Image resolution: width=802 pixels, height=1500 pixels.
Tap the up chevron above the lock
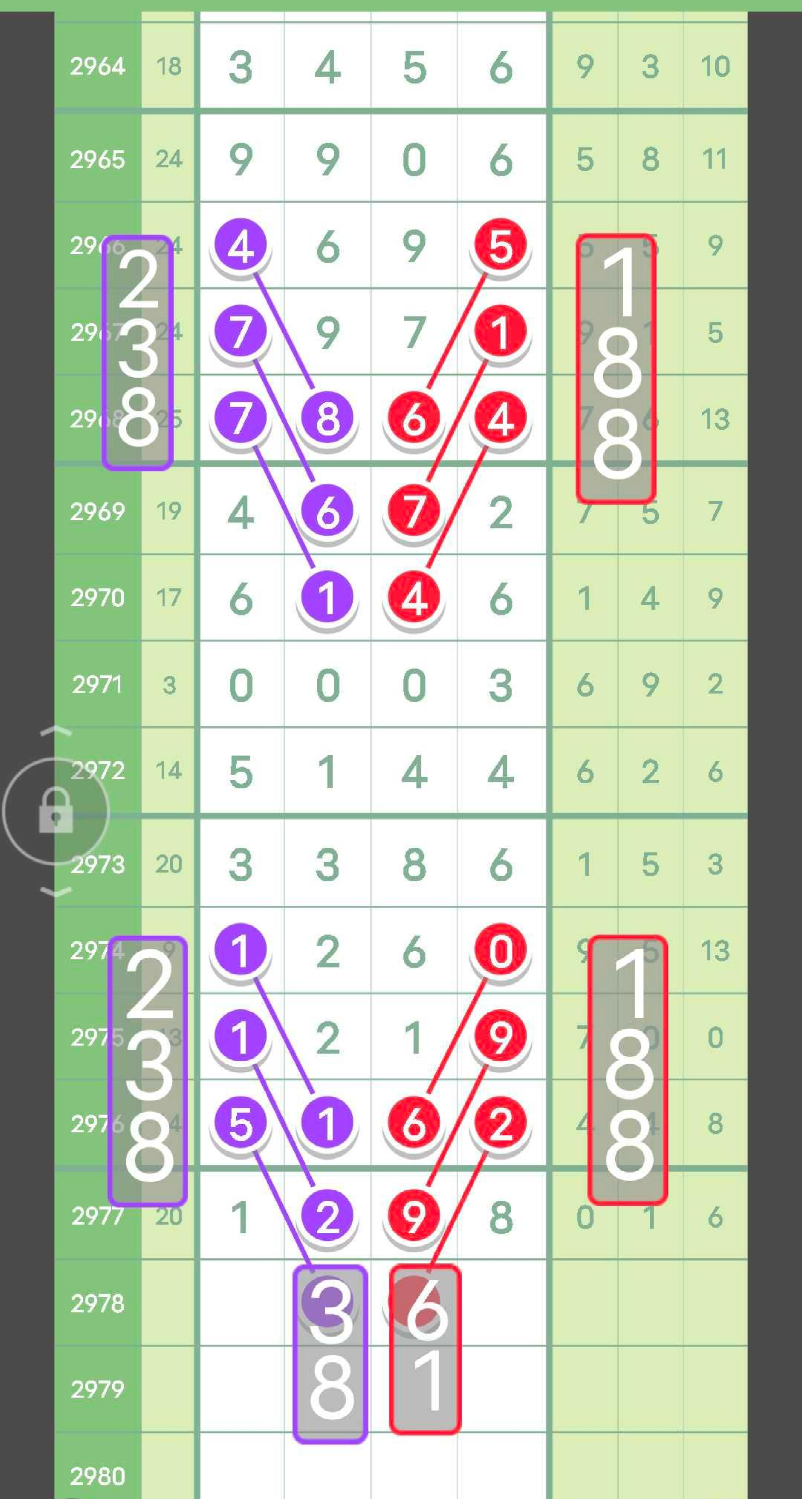click(56, 732)
